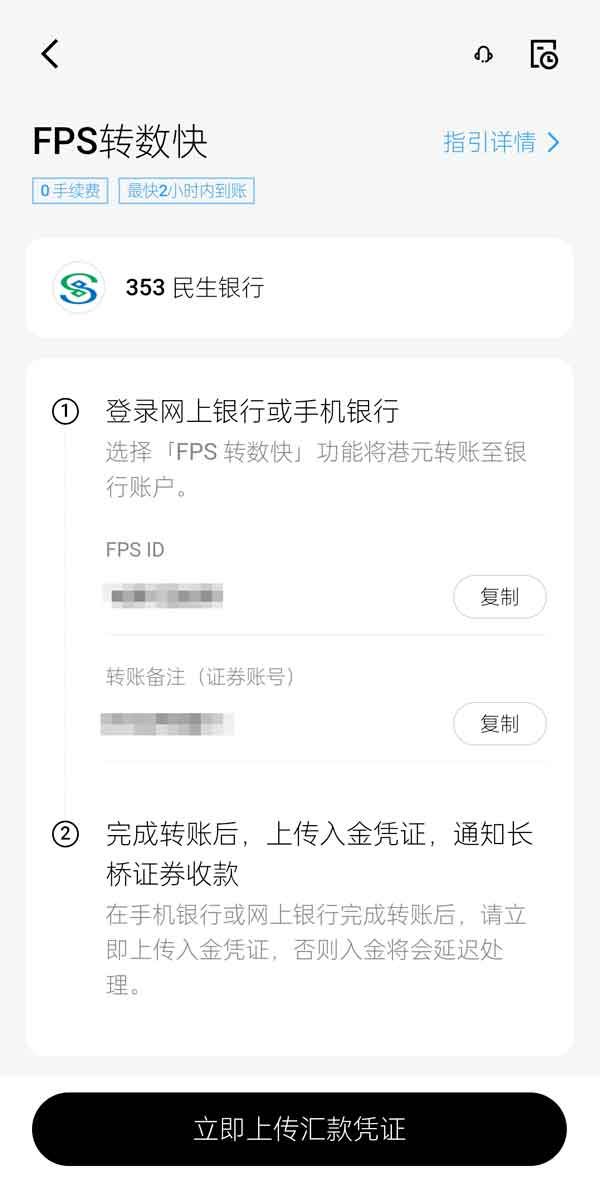Copy the 转账备注 securities account number

point(499,724)
